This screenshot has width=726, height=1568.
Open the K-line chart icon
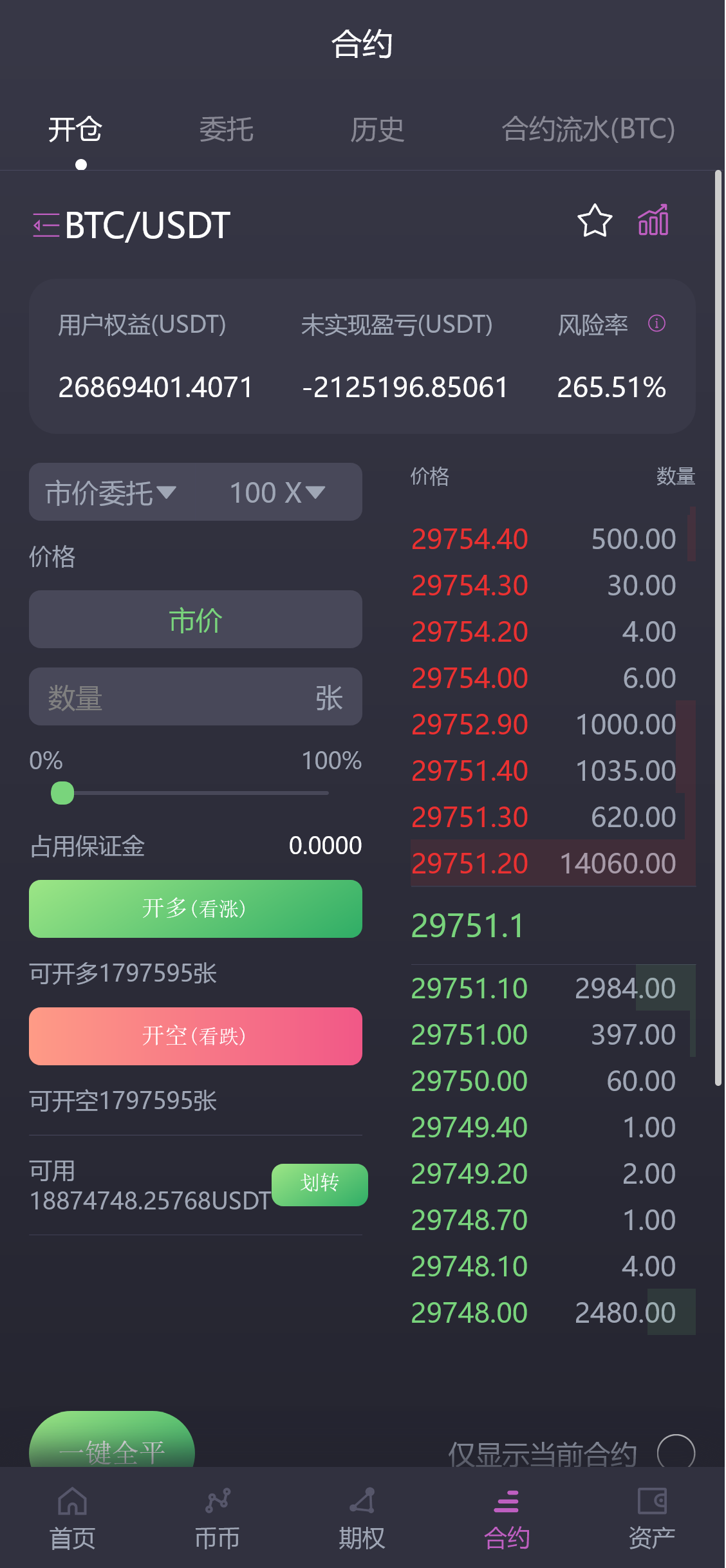653,221
